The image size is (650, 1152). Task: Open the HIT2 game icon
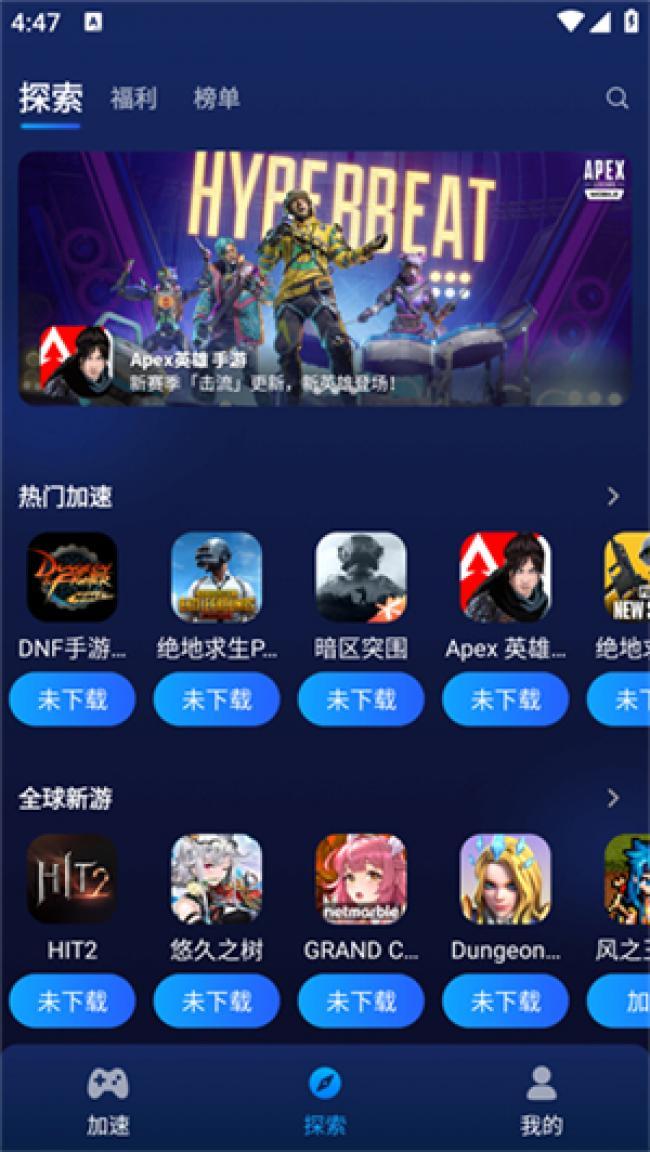point(72,879)
